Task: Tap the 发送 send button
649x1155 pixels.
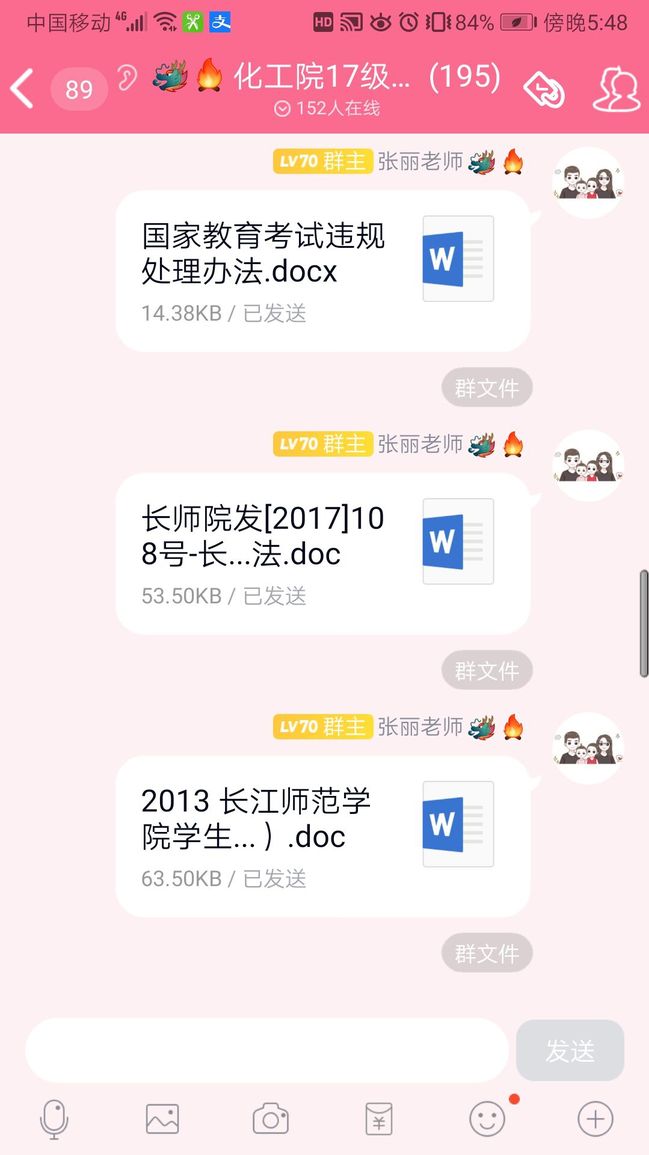Action: point(570,1050)
